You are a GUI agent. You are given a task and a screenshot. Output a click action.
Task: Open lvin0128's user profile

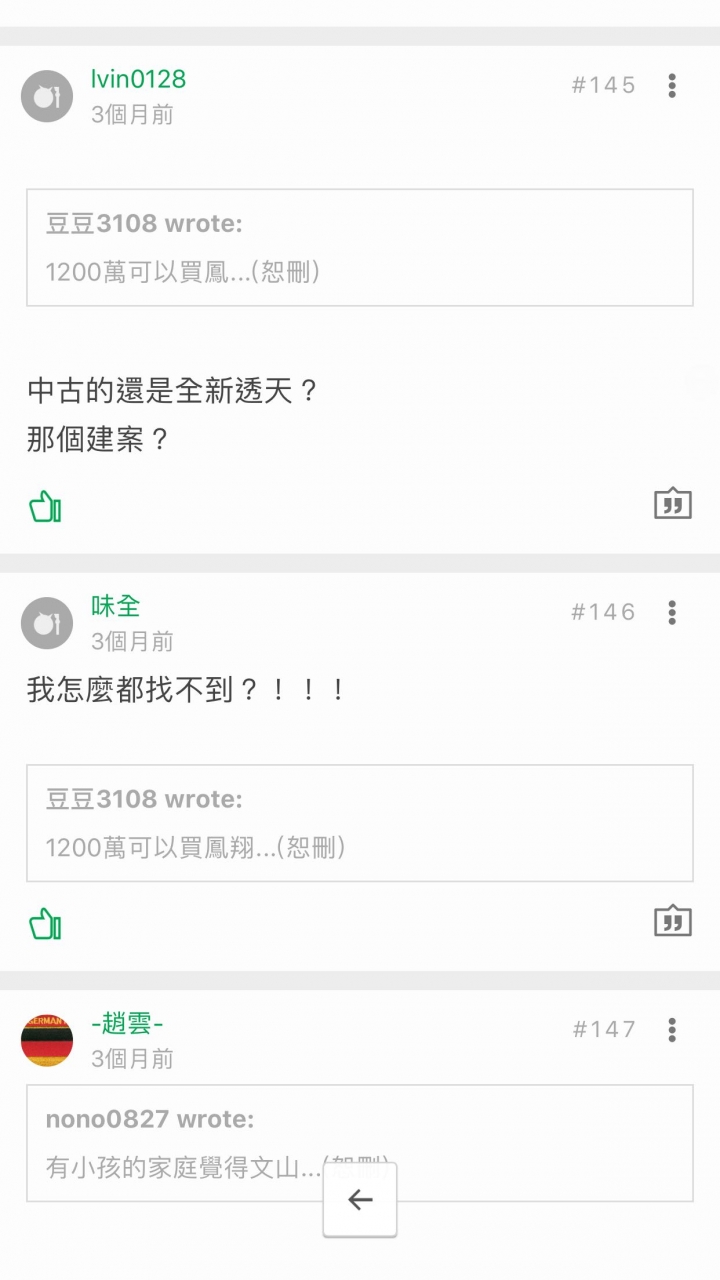[138, 79]
